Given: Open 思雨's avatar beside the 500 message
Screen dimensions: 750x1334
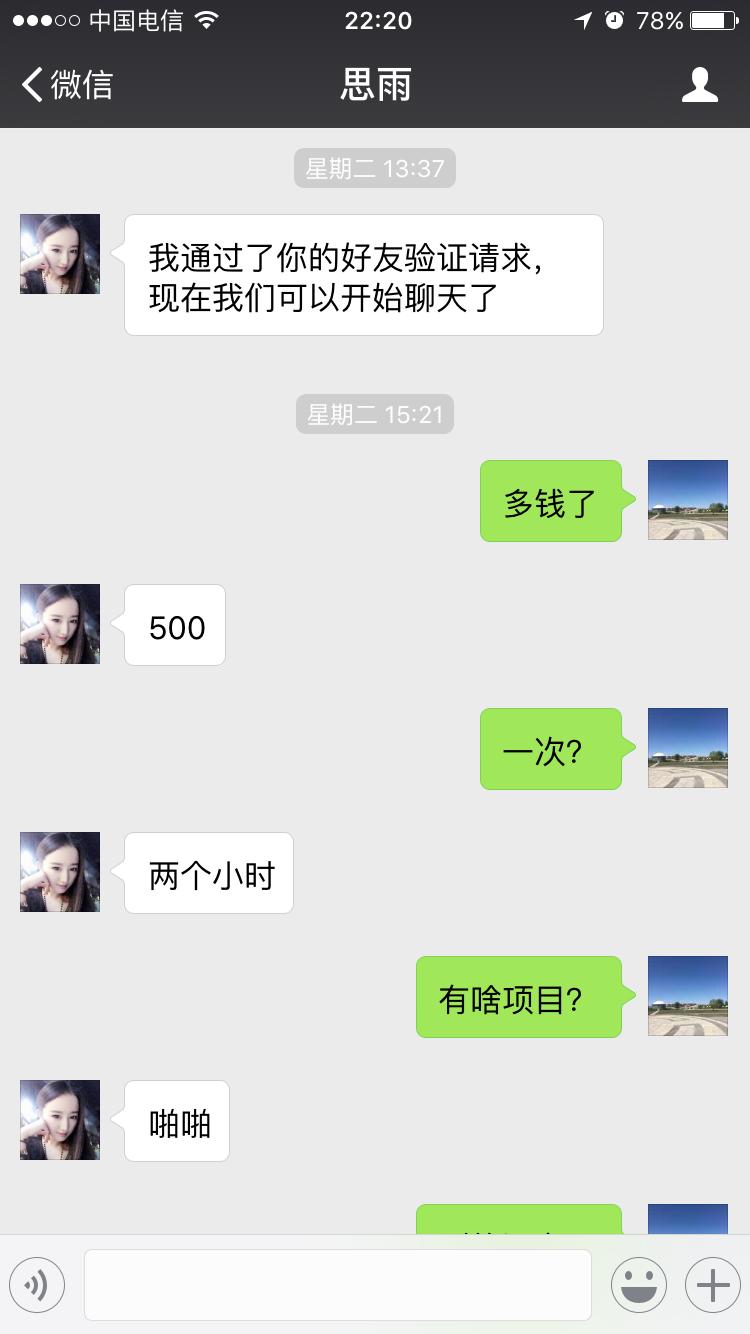Looking at the screenshot, I should (60, 624).
